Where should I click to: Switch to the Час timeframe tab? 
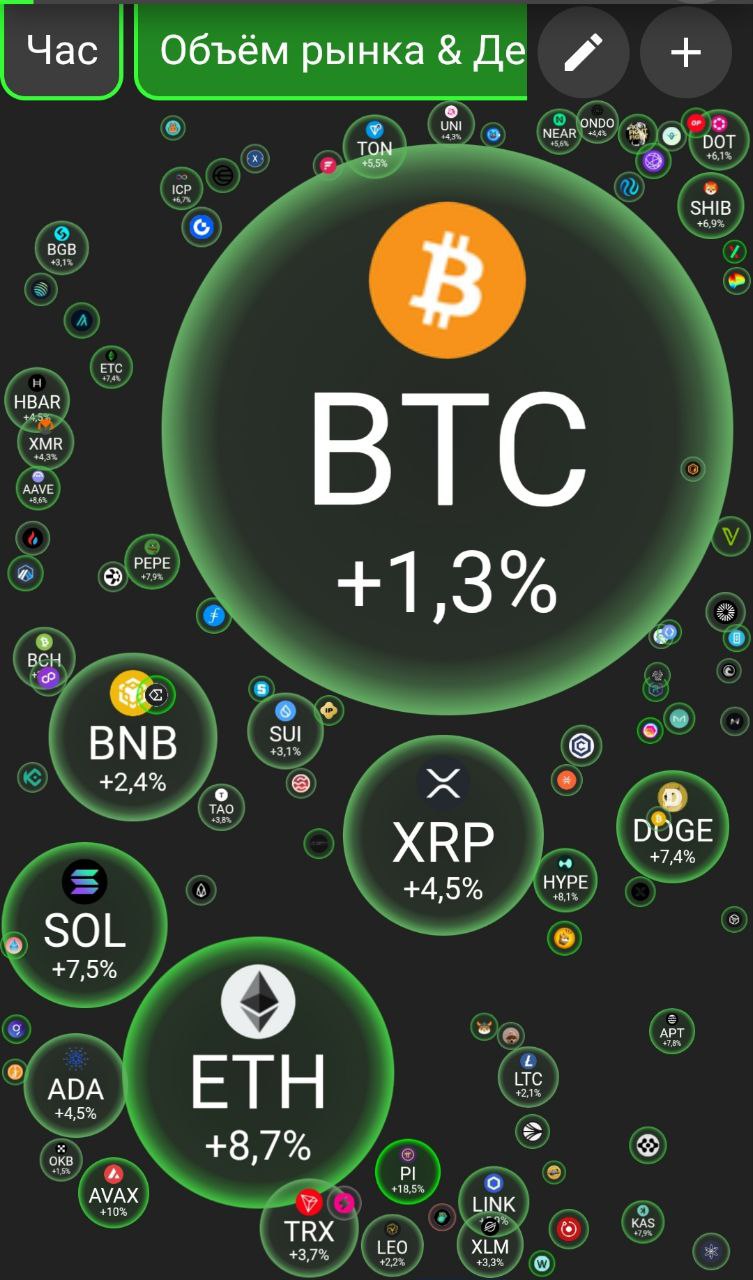tap(62, 50)
